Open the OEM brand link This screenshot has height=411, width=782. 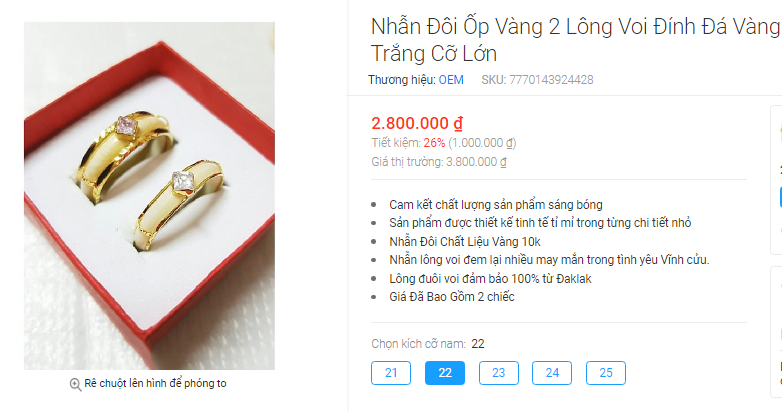point(451,79)
